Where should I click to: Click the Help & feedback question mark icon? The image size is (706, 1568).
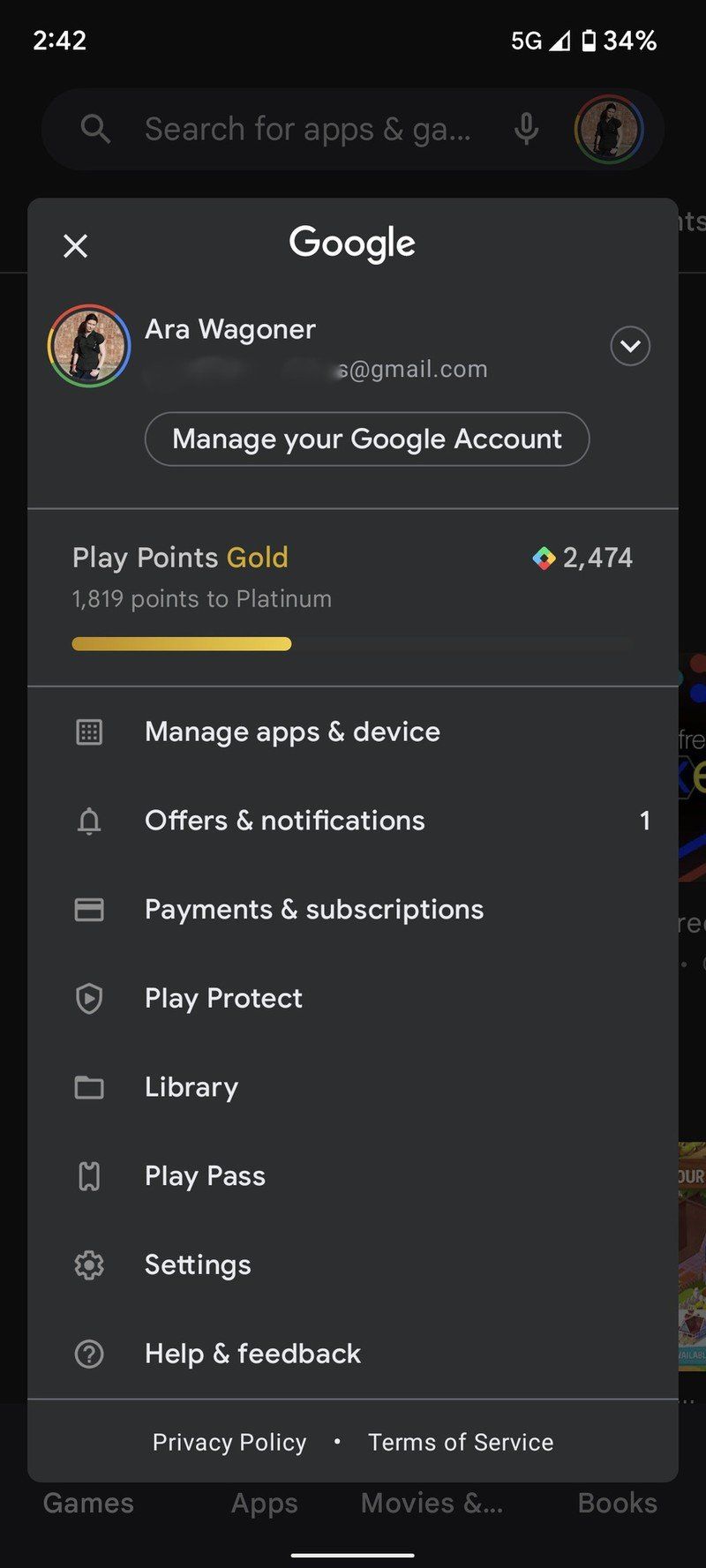point(88,1354)
